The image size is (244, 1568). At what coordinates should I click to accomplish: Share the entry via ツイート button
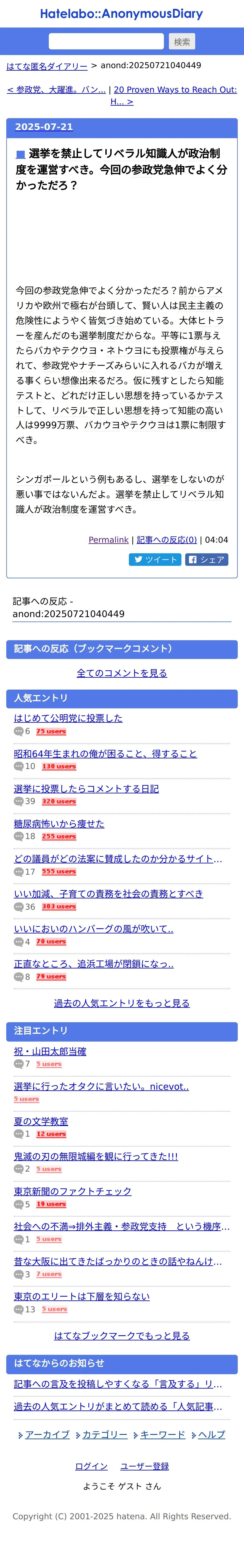155,559
